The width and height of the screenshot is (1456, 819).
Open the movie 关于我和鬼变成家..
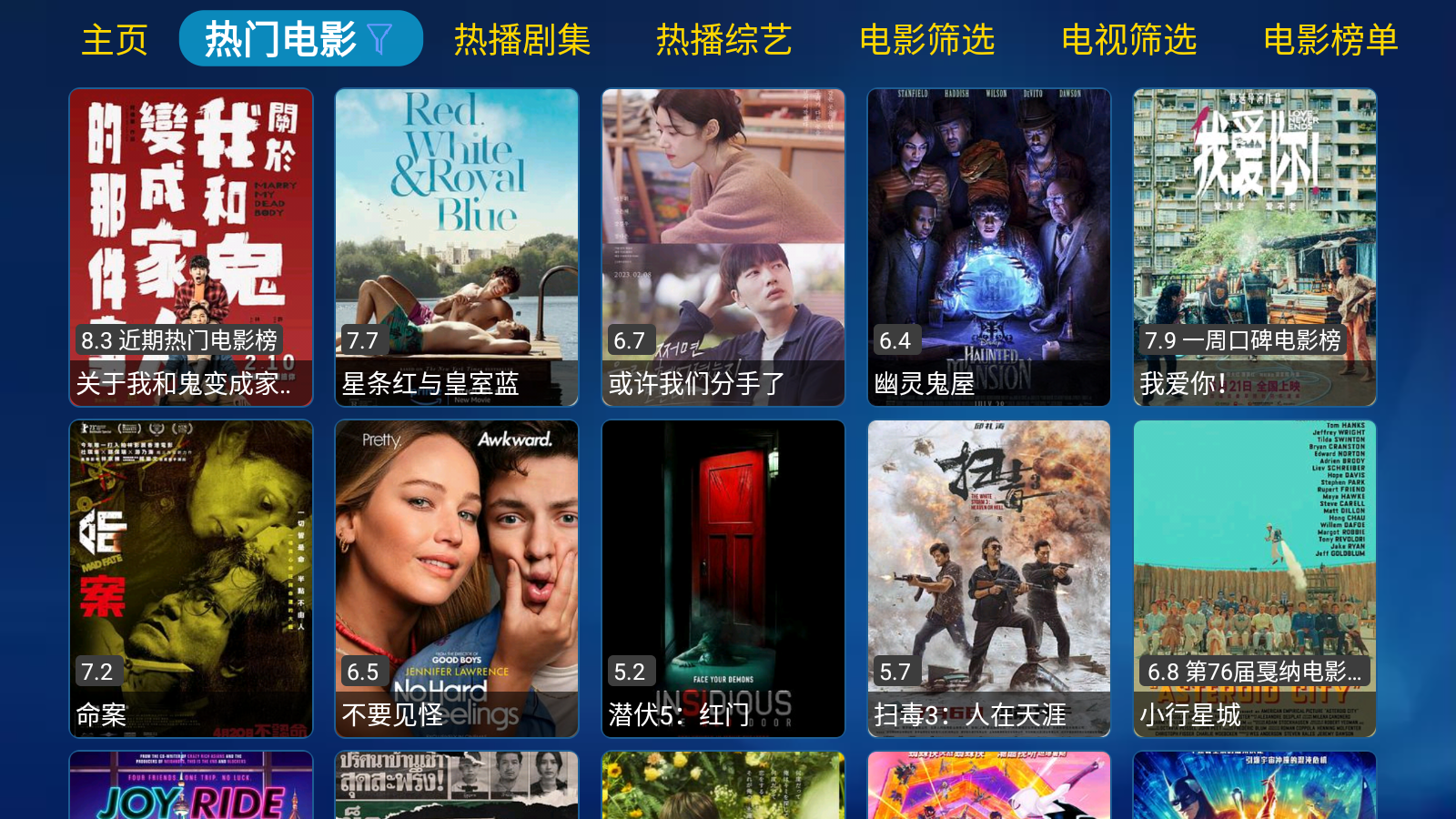click(x=191, y=247)
